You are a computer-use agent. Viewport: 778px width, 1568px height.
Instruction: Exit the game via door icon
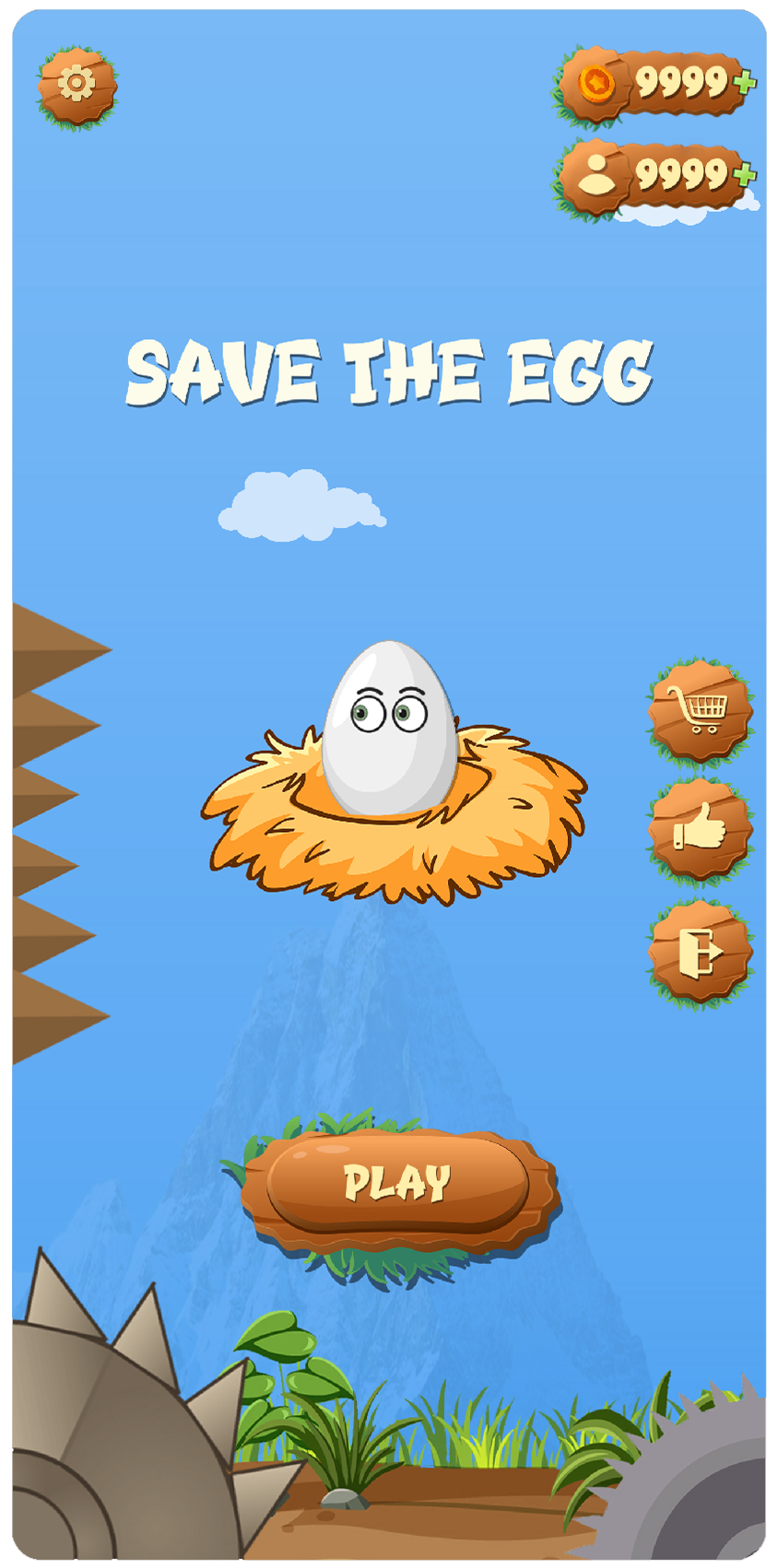coord(700,952)
